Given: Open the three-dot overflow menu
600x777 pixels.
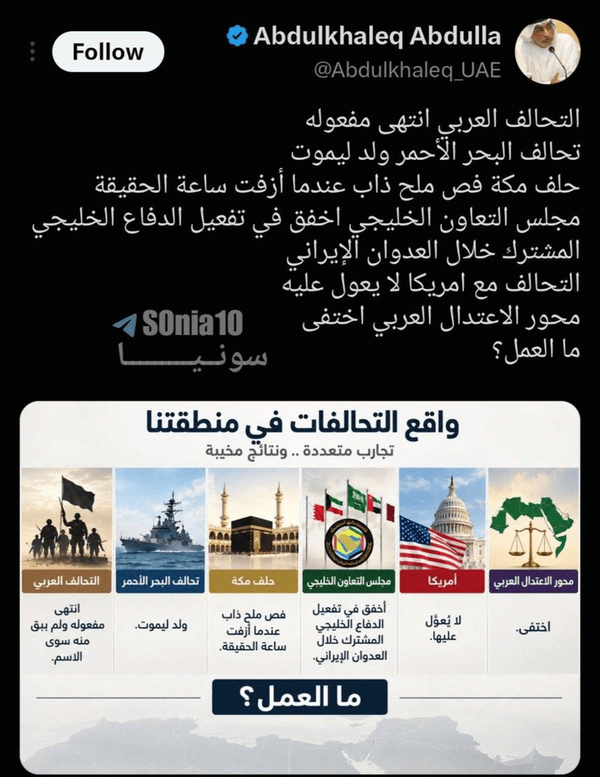Looking at the screenshot, I should coord(33,52).
